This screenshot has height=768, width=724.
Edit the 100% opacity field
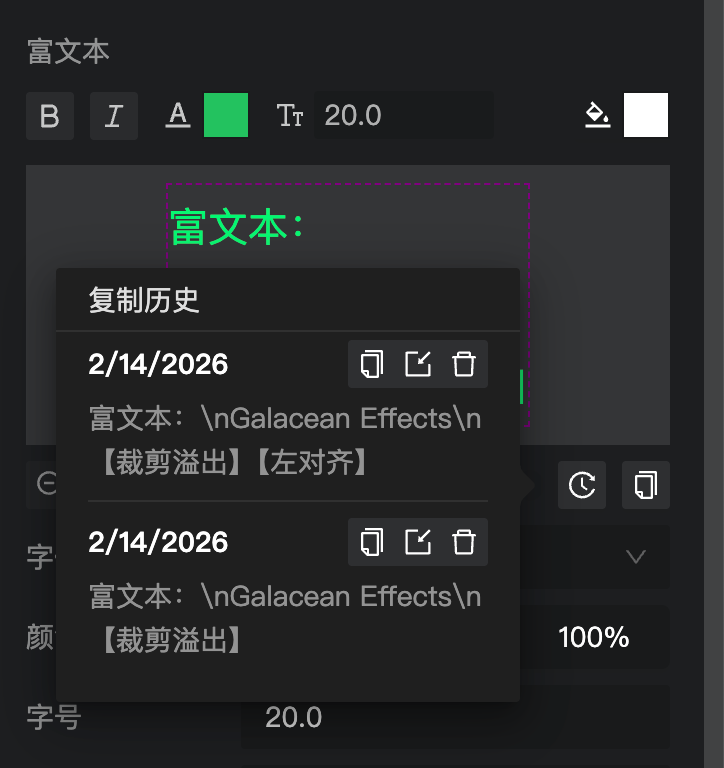point(593,637)
